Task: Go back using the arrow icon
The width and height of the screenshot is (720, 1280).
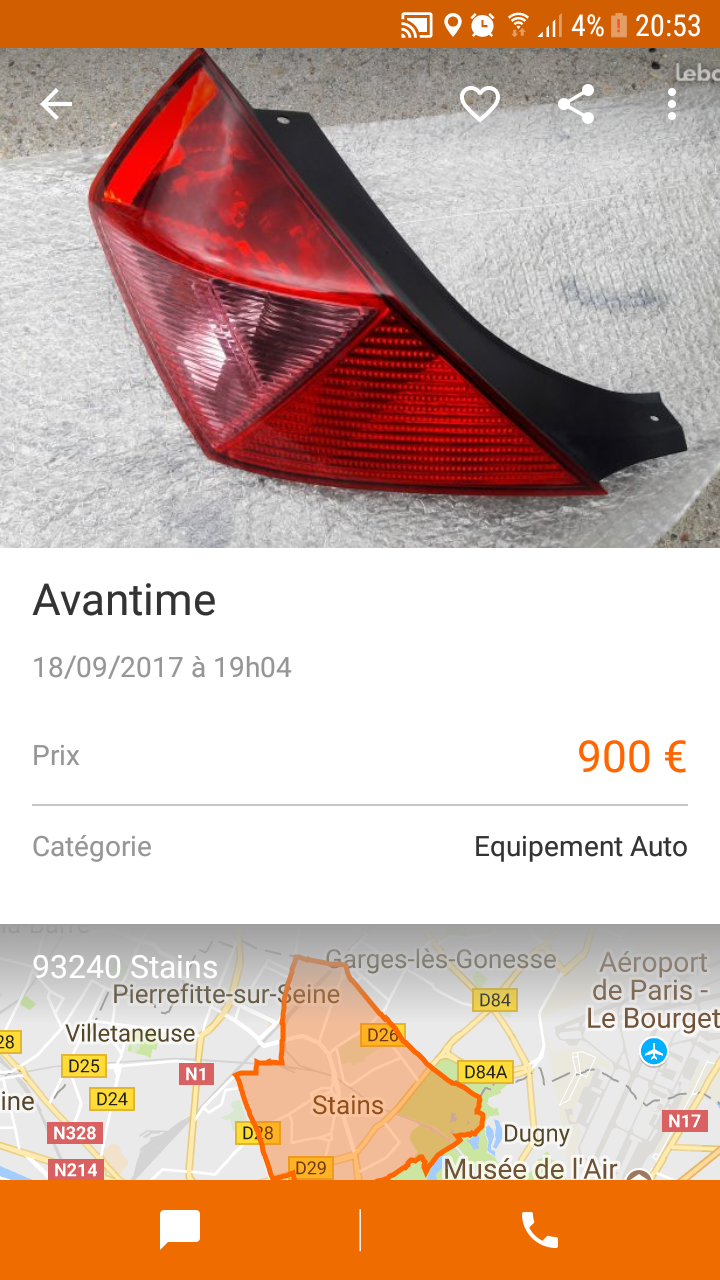Action: tap(56, 104)
